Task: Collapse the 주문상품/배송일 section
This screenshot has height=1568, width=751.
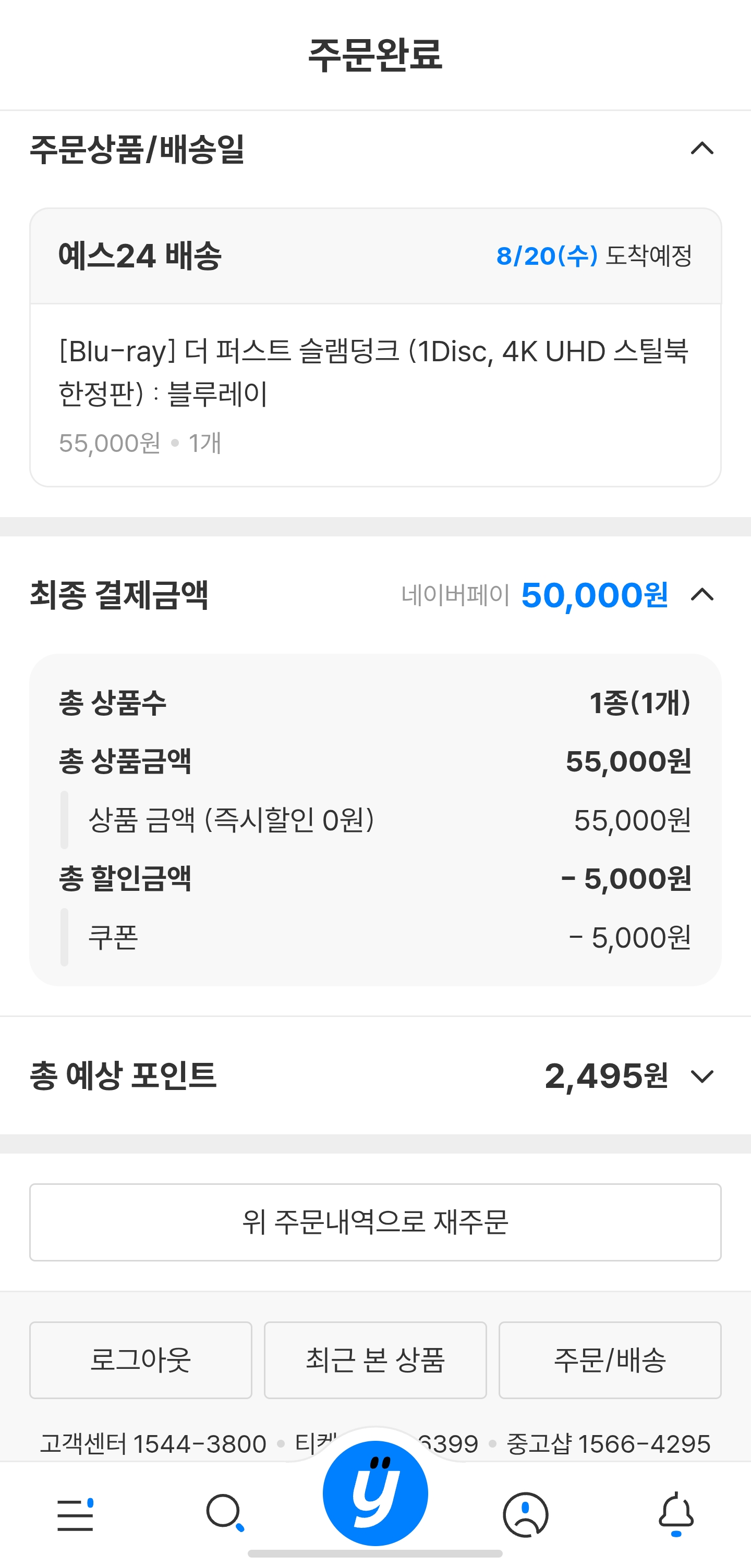Action: tap(701, 149)
